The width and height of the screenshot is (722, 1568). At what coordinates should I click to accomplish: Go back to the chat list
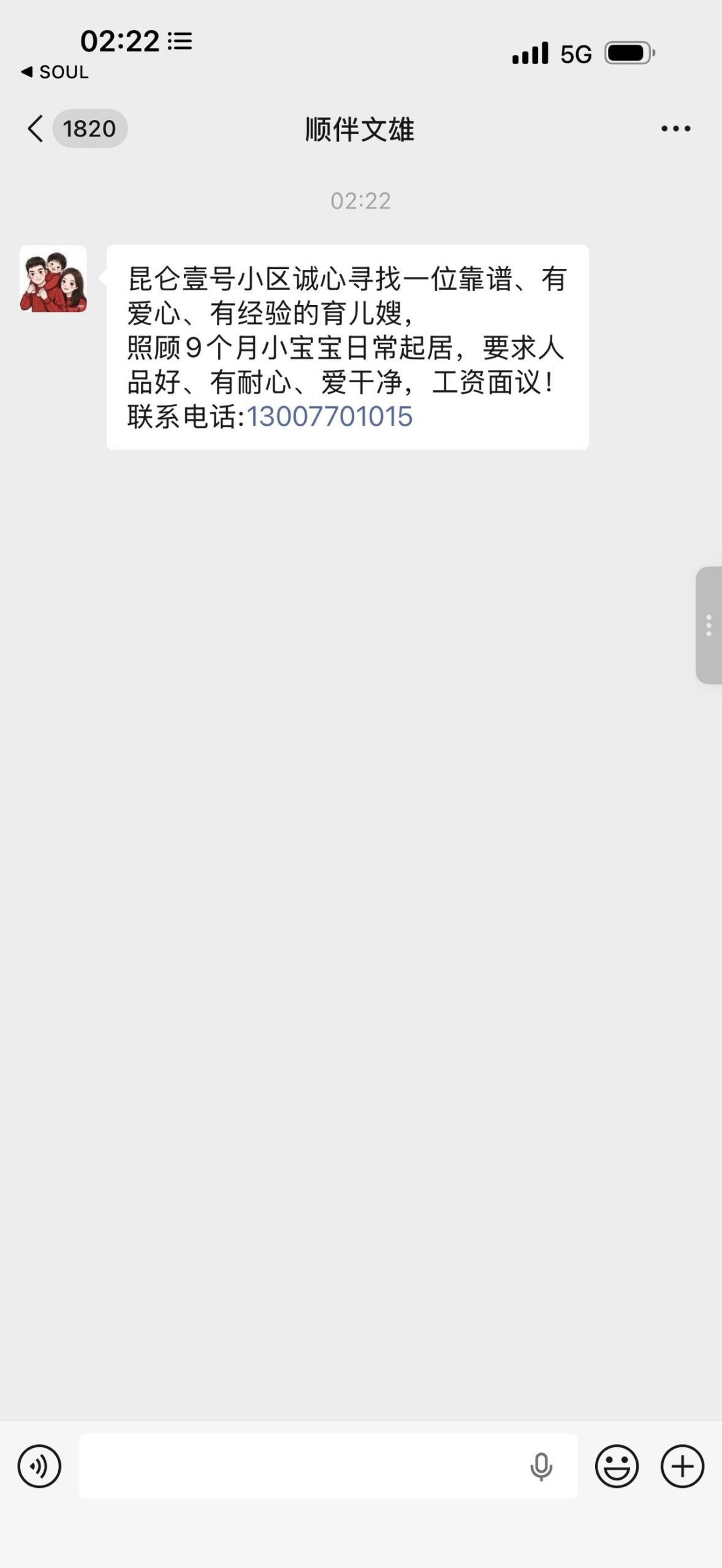[37, 129]
